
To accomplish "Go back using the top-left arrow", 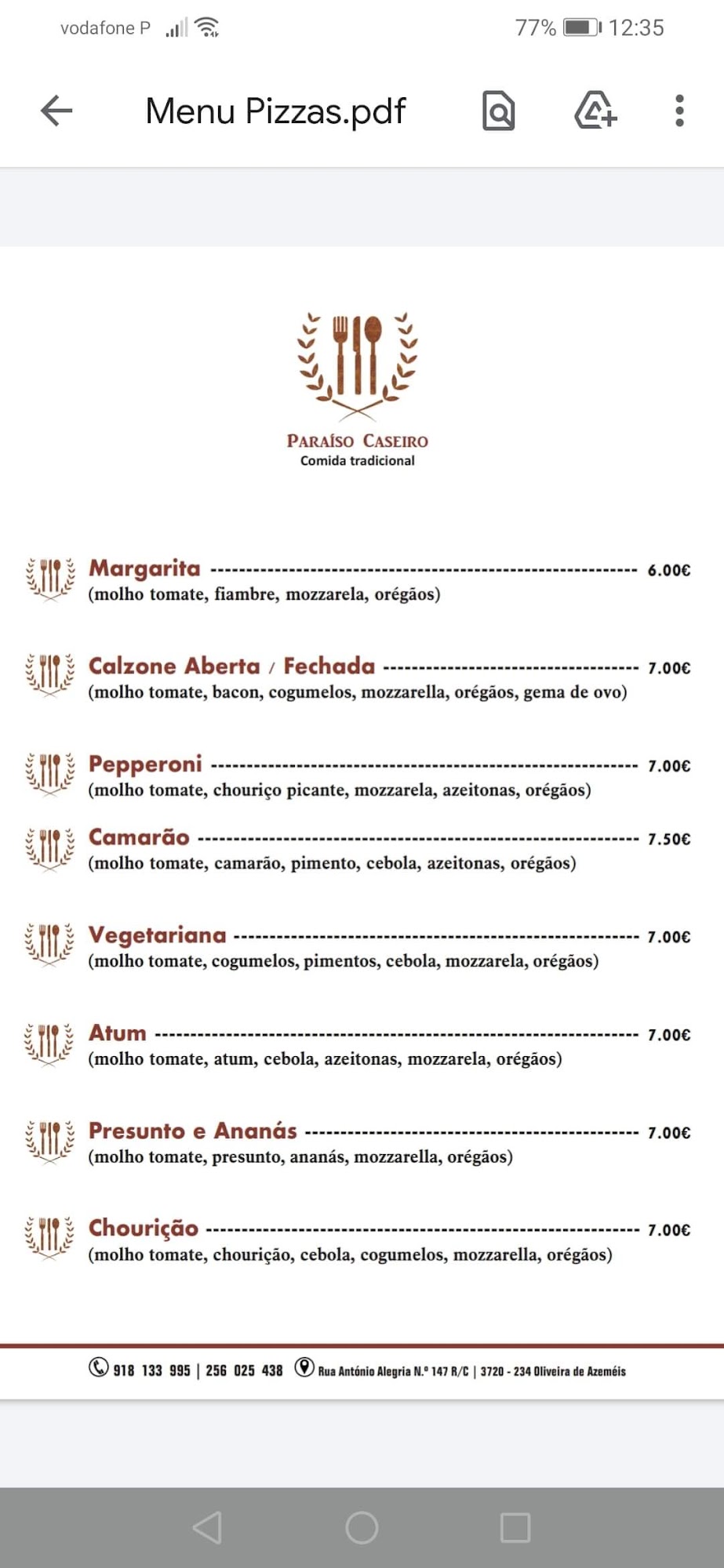I will point(56,111).
